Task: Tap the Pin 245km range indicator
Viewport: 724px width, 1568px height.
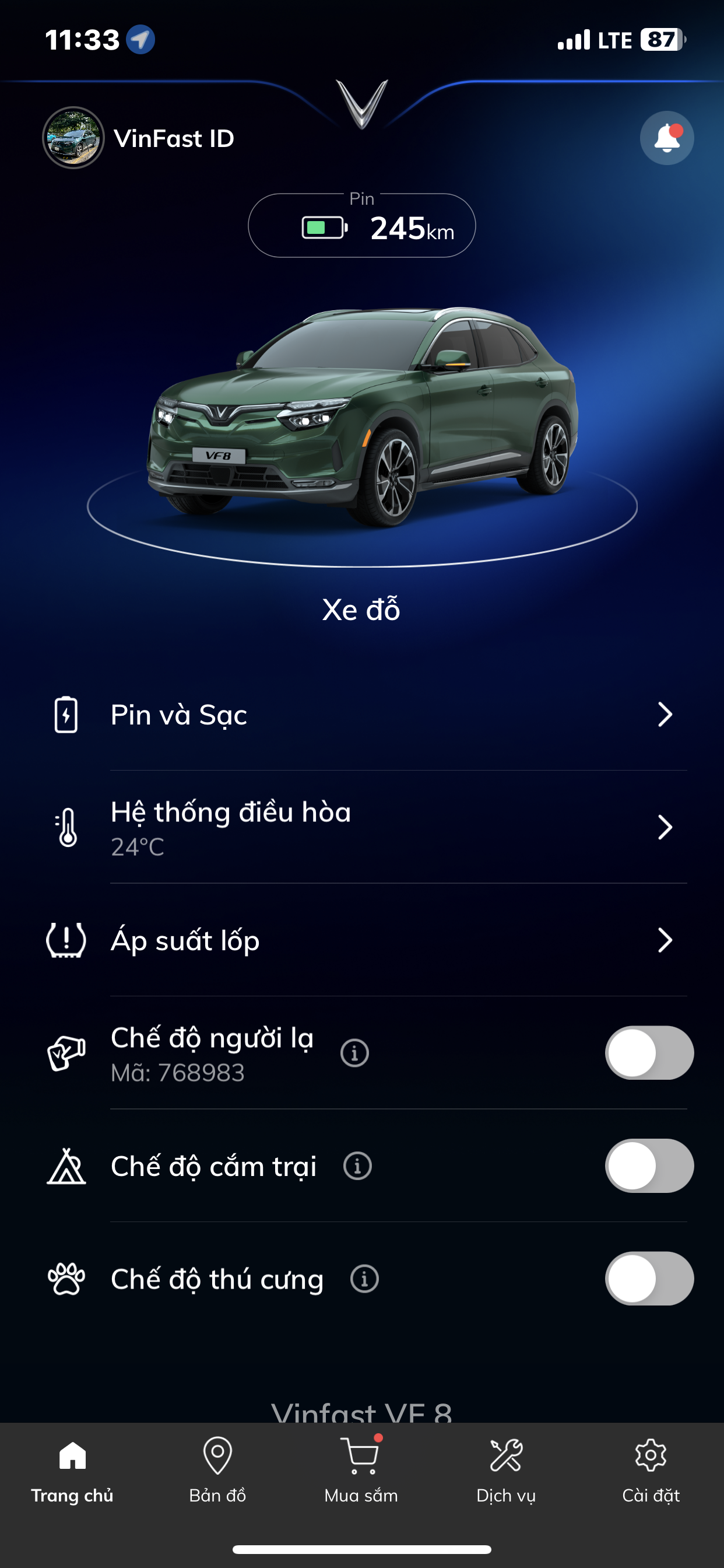Action: 362,226
